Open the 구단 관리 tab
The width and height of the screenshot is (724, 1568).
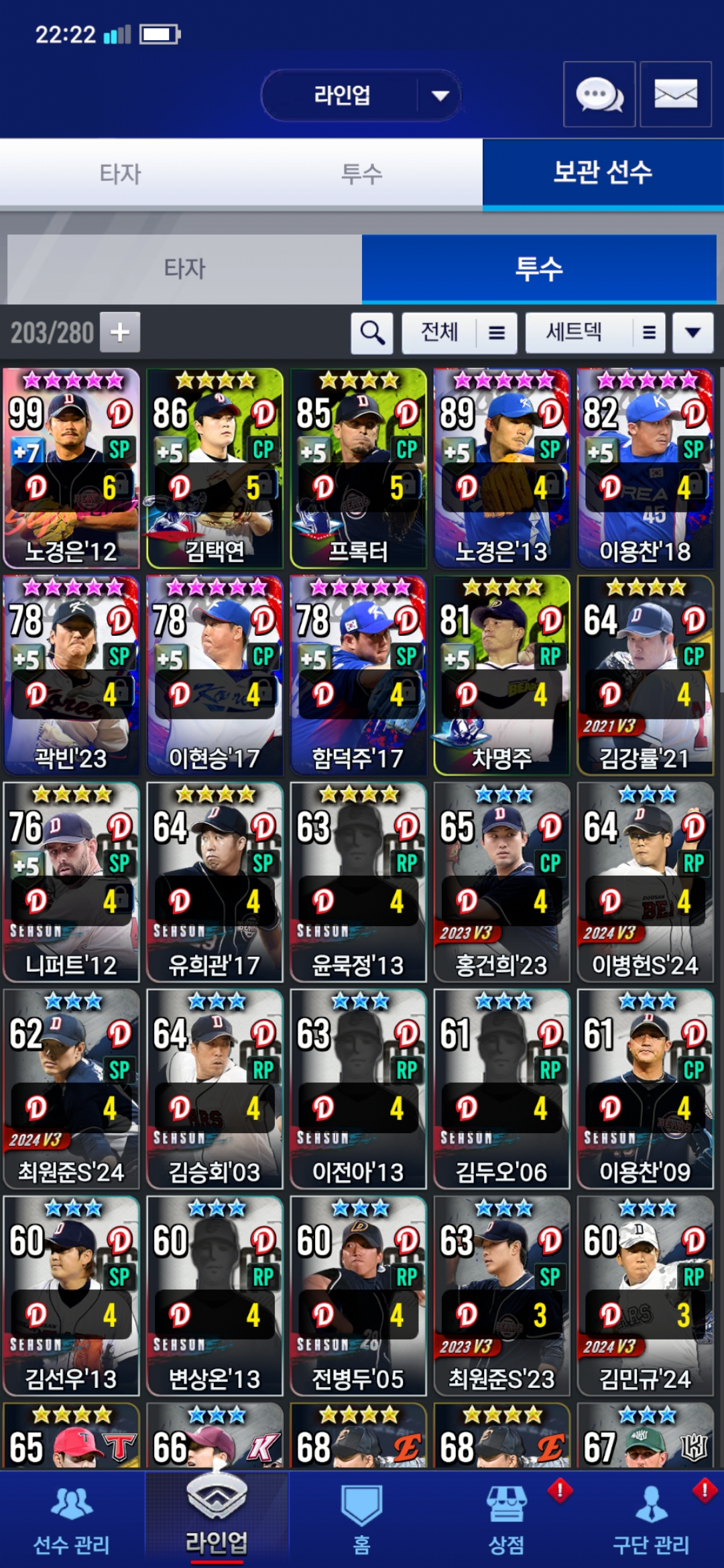point(651,1520)
